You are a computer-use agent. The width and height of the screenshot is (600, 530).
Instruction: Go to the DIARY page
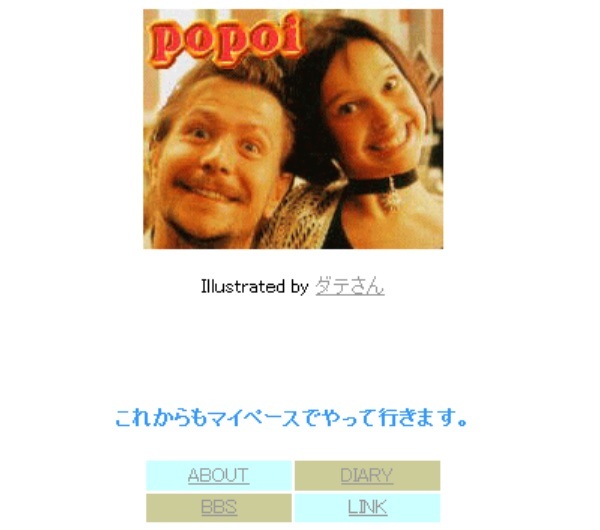coord(366,476)
